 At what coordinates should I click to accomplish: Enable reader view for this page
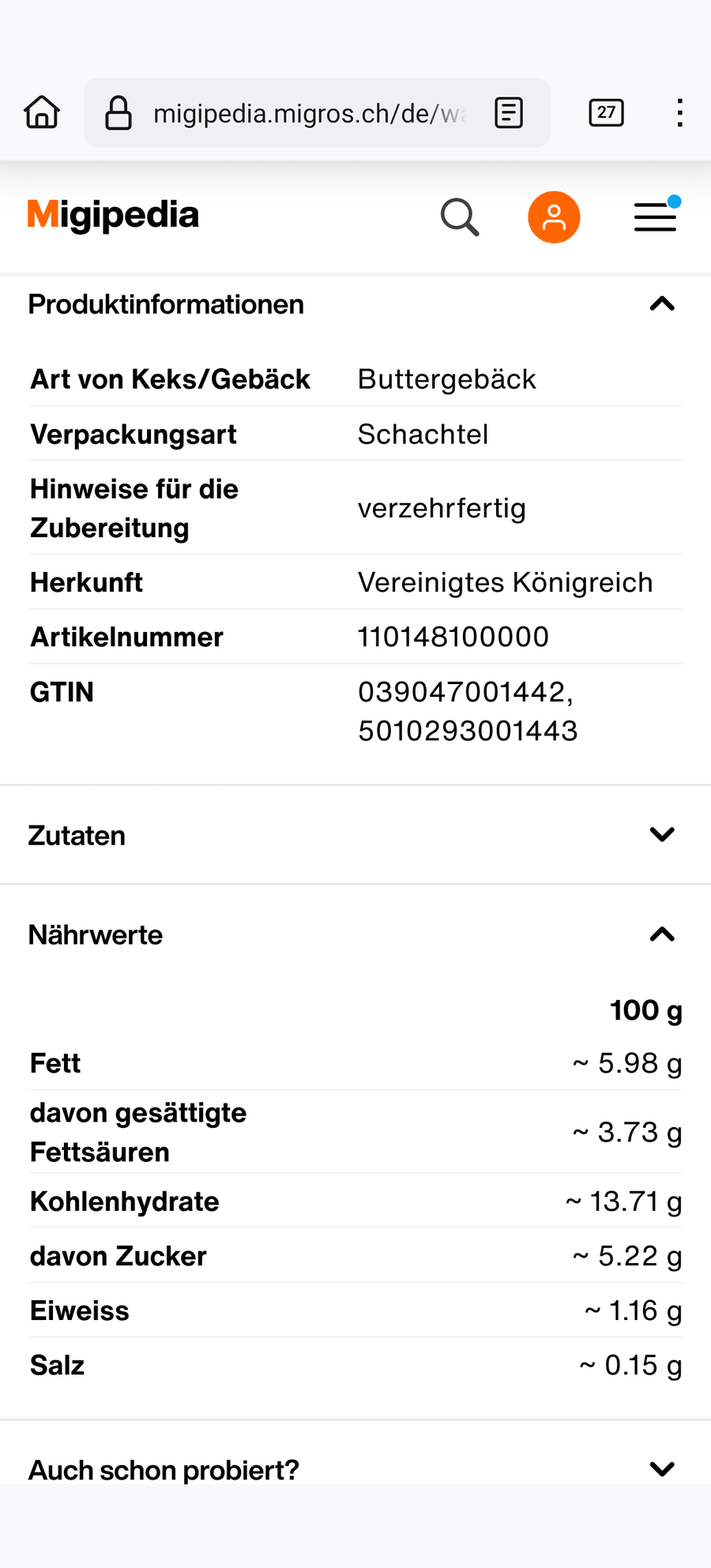(x=509, y=113)
